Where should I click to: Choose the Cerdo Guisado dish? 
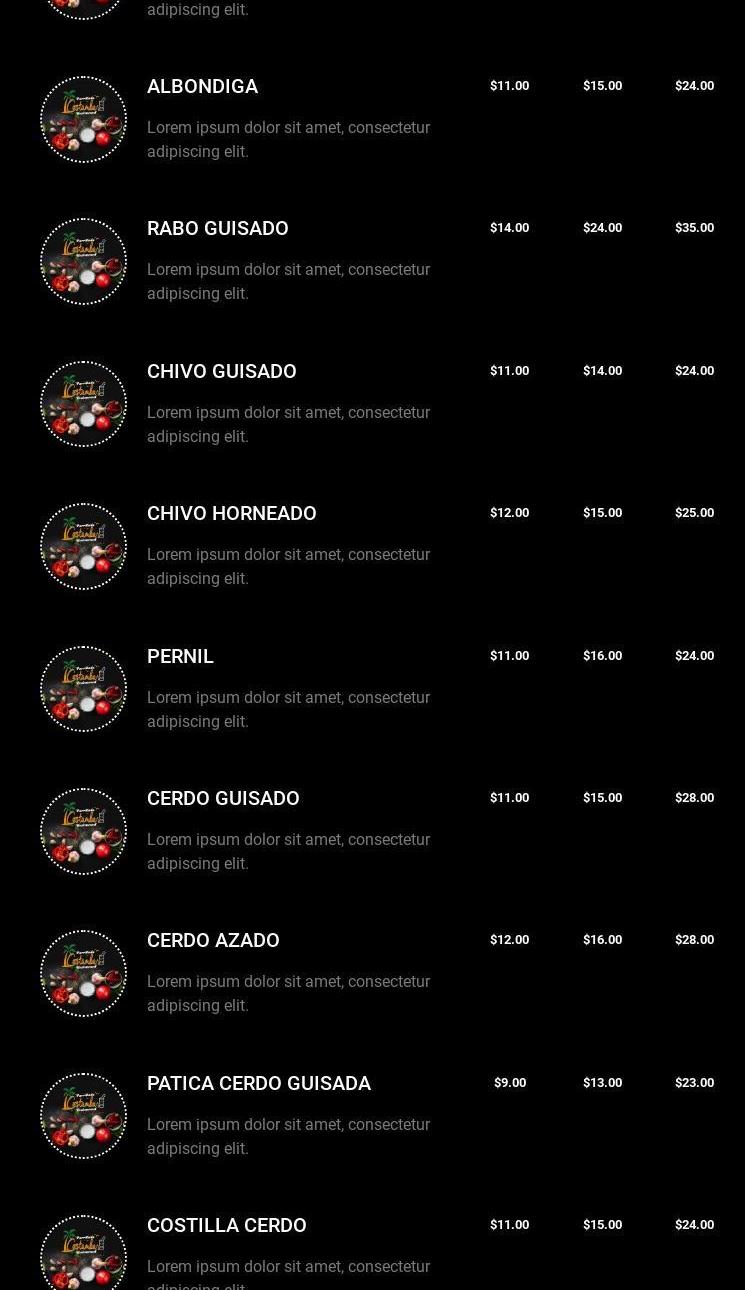point(223,799)
